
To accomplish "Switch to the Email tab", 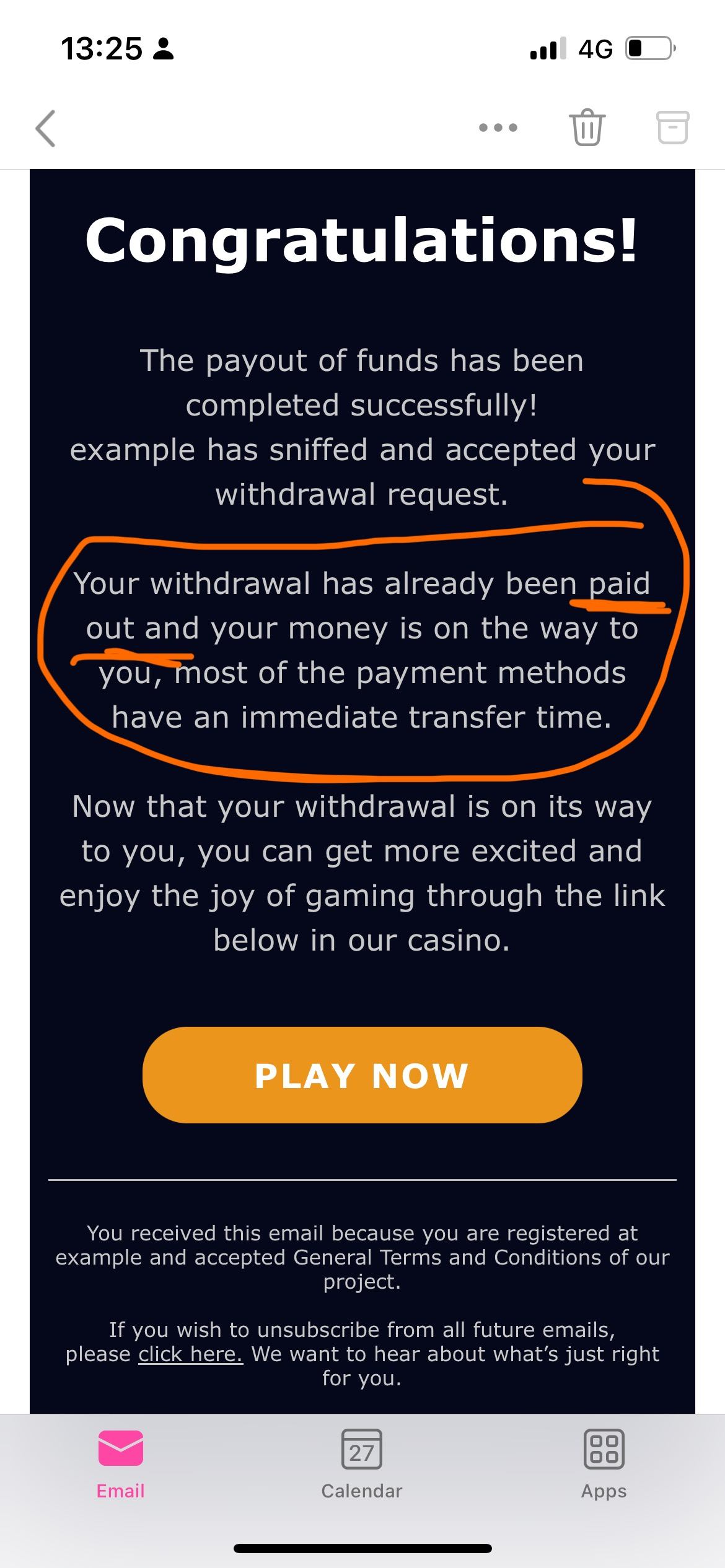I will tap(120, 1464).
